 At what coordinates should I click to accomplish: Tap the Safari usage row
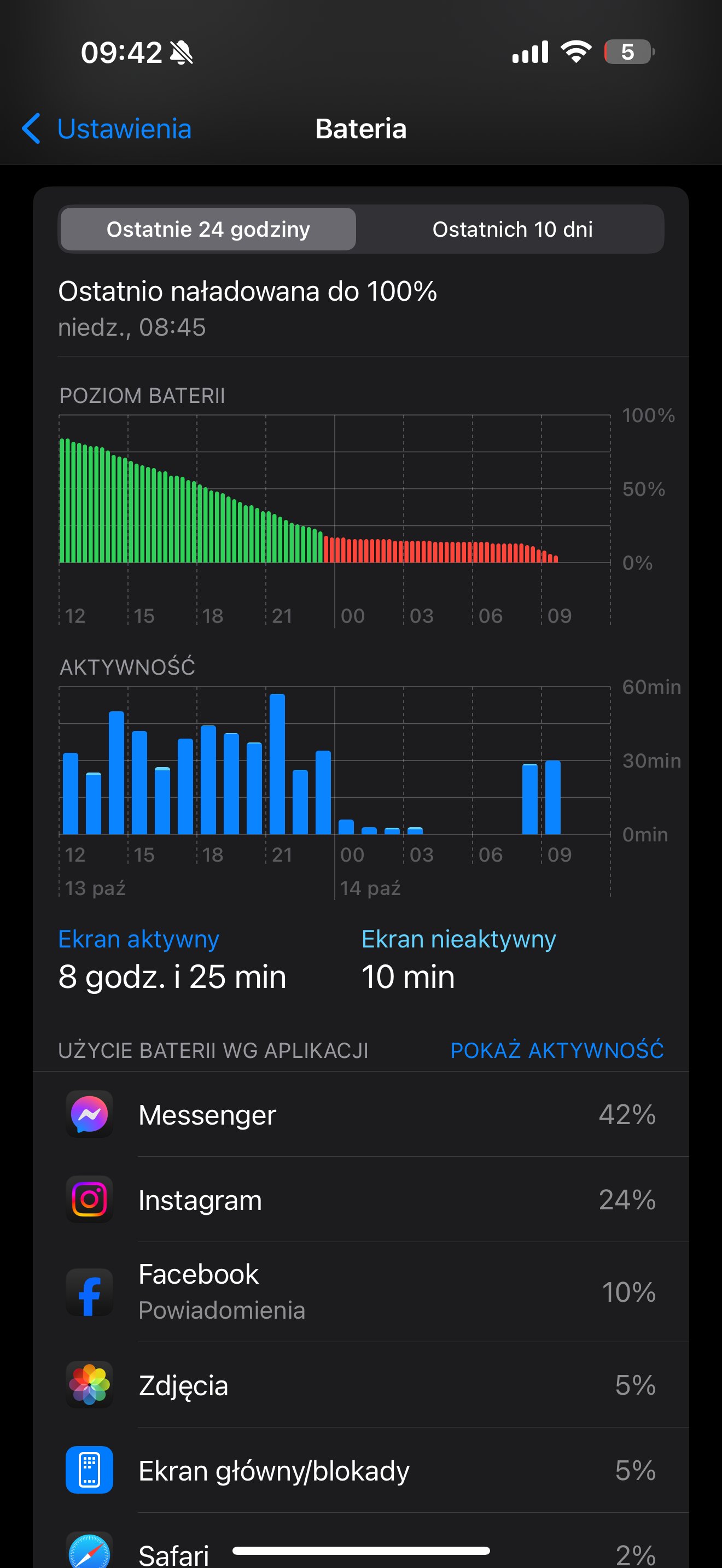(x=361, y=1546)
